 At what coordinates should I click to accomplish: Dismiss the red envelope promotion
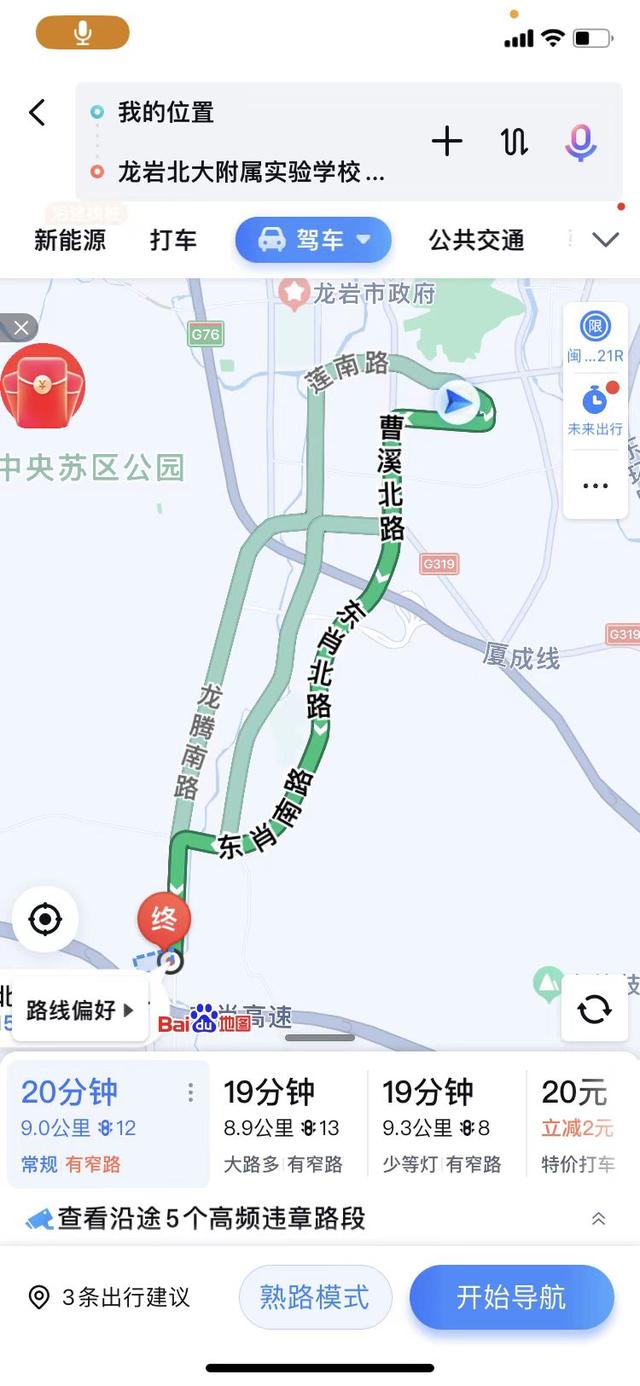click(18, 327)
